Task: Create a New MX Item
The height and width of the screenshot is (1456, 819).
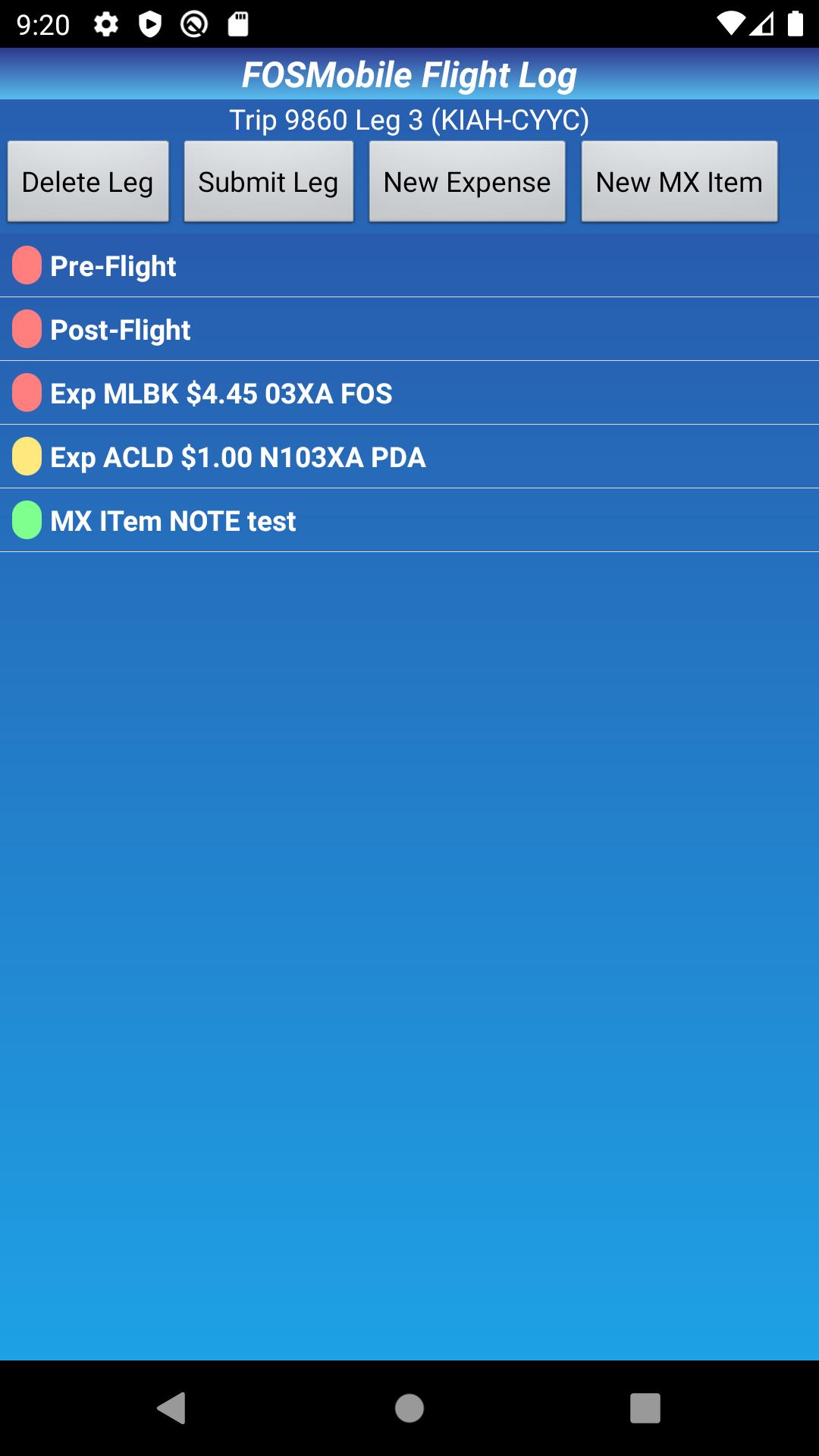Action: (679, 182)
